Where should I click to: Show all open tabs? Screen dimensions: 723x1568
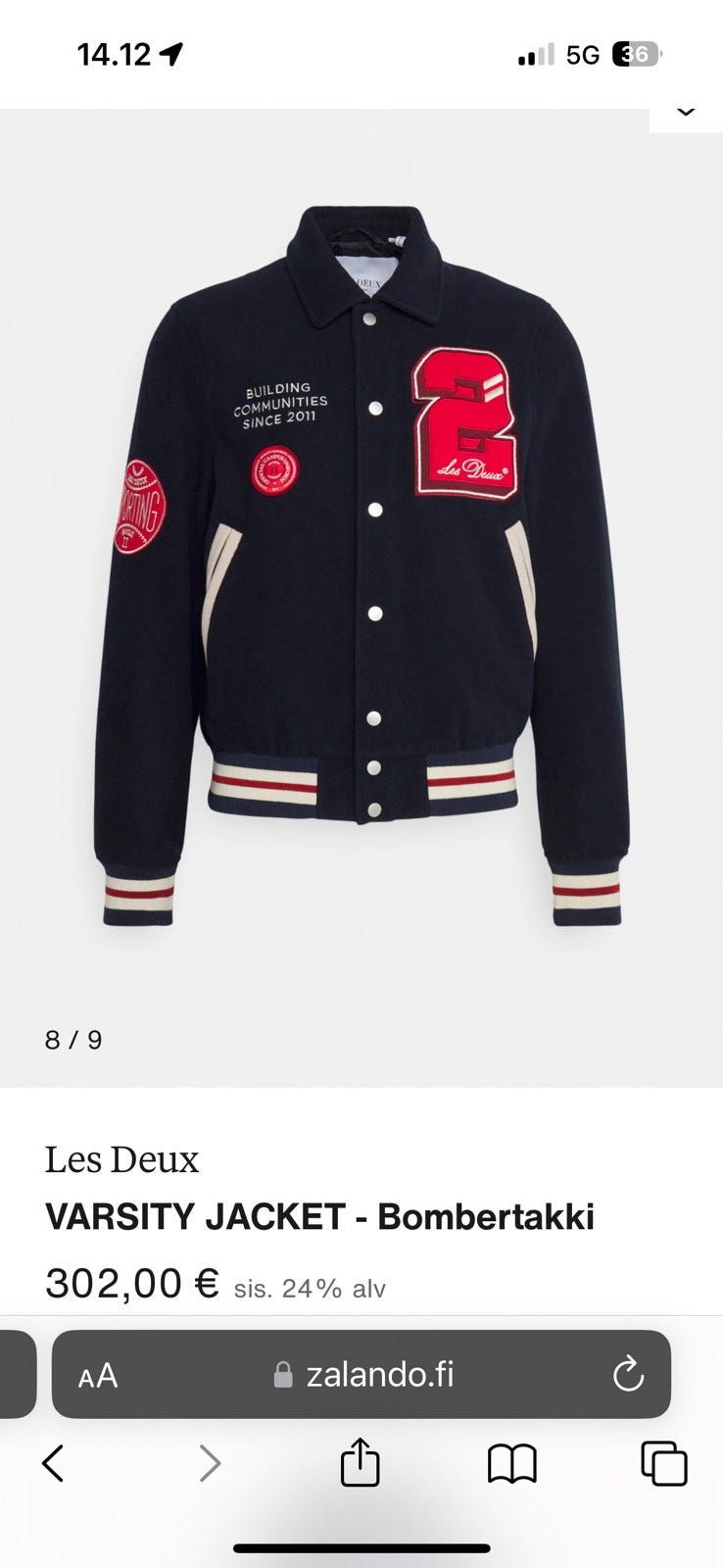(x=664, y=1463)
